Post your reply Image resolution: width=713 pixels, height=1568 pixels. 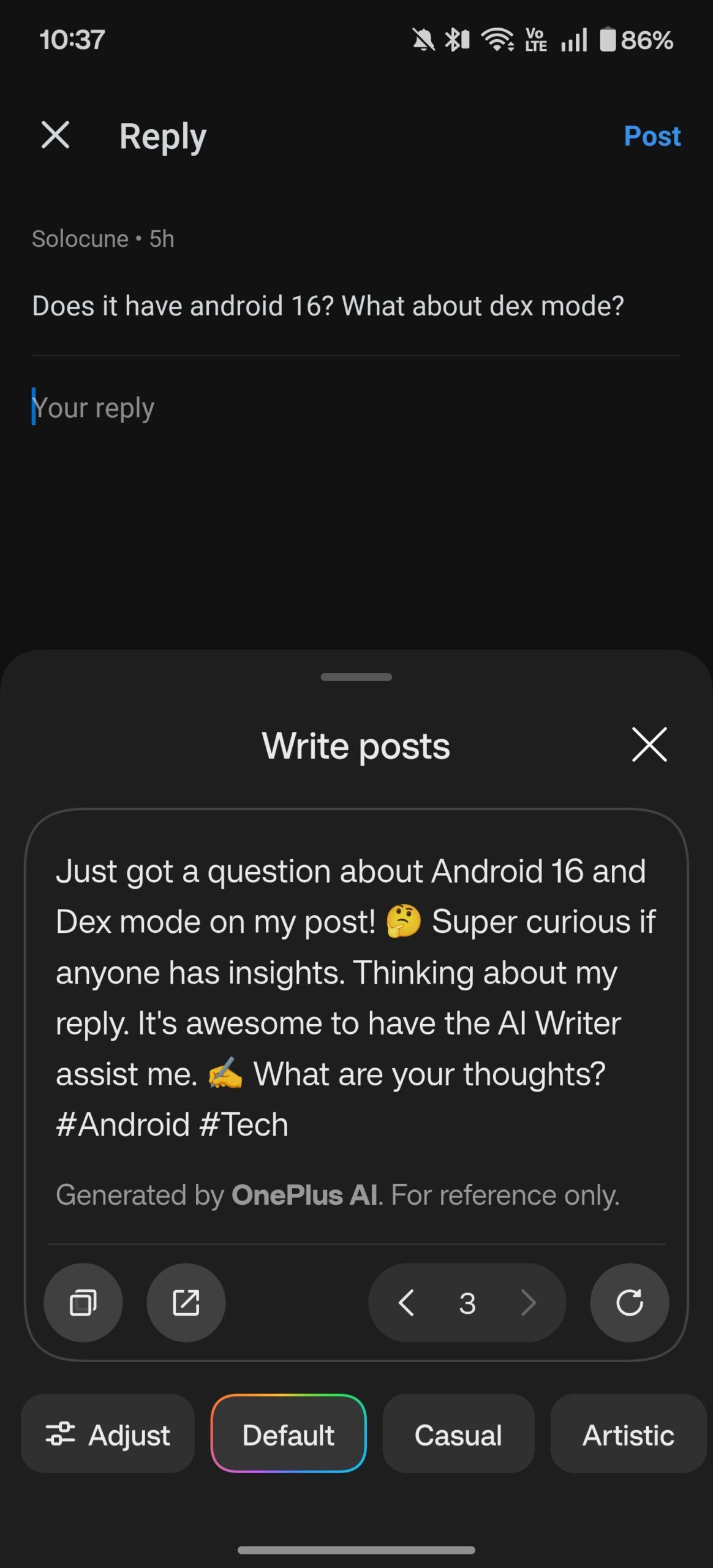(x=652, y=135)
